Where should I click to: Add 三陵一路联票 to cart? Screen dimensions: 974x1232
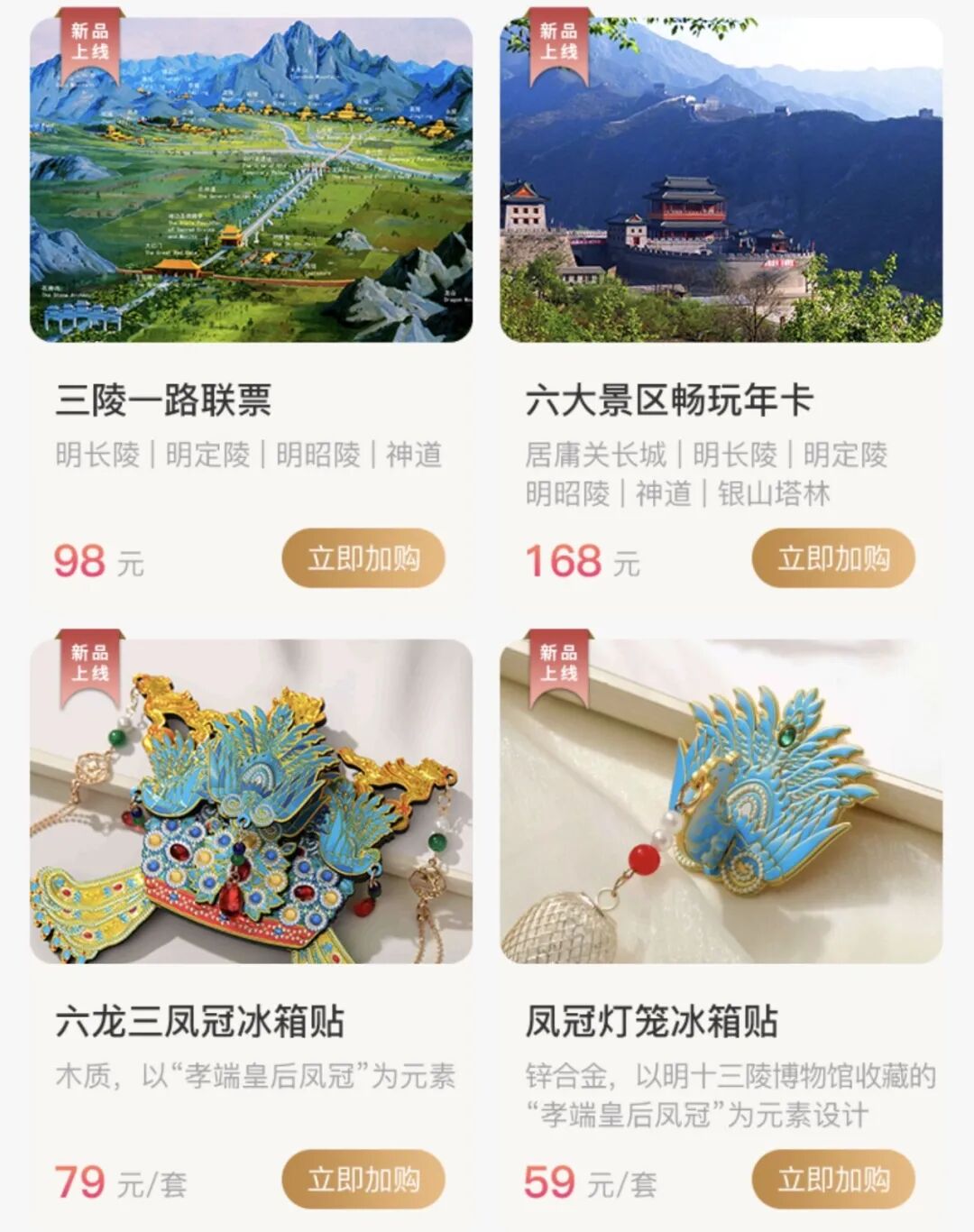pos(363,558)
